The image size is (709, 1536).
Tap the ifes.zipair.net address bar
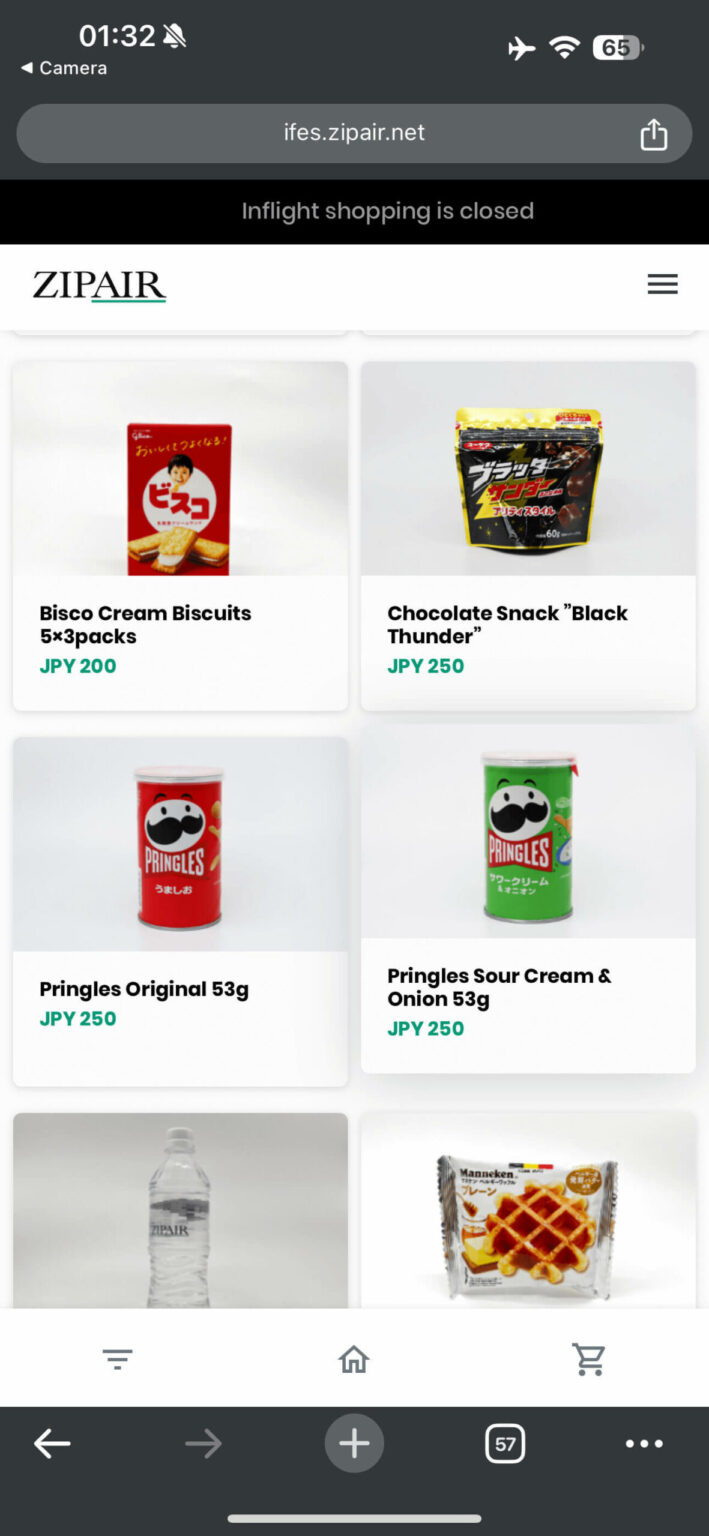coord(354,133)
